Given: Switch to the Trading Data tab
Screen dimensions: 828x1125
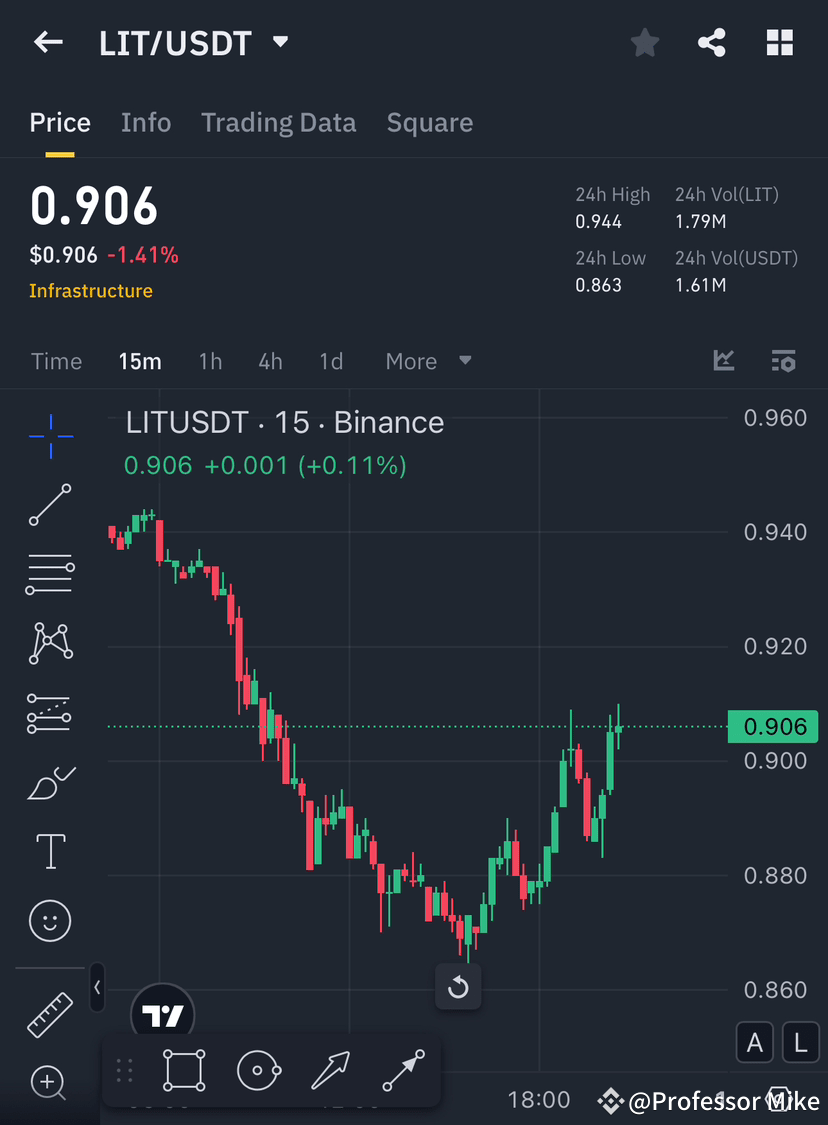Looking at the screenshot, I should 279,122.
